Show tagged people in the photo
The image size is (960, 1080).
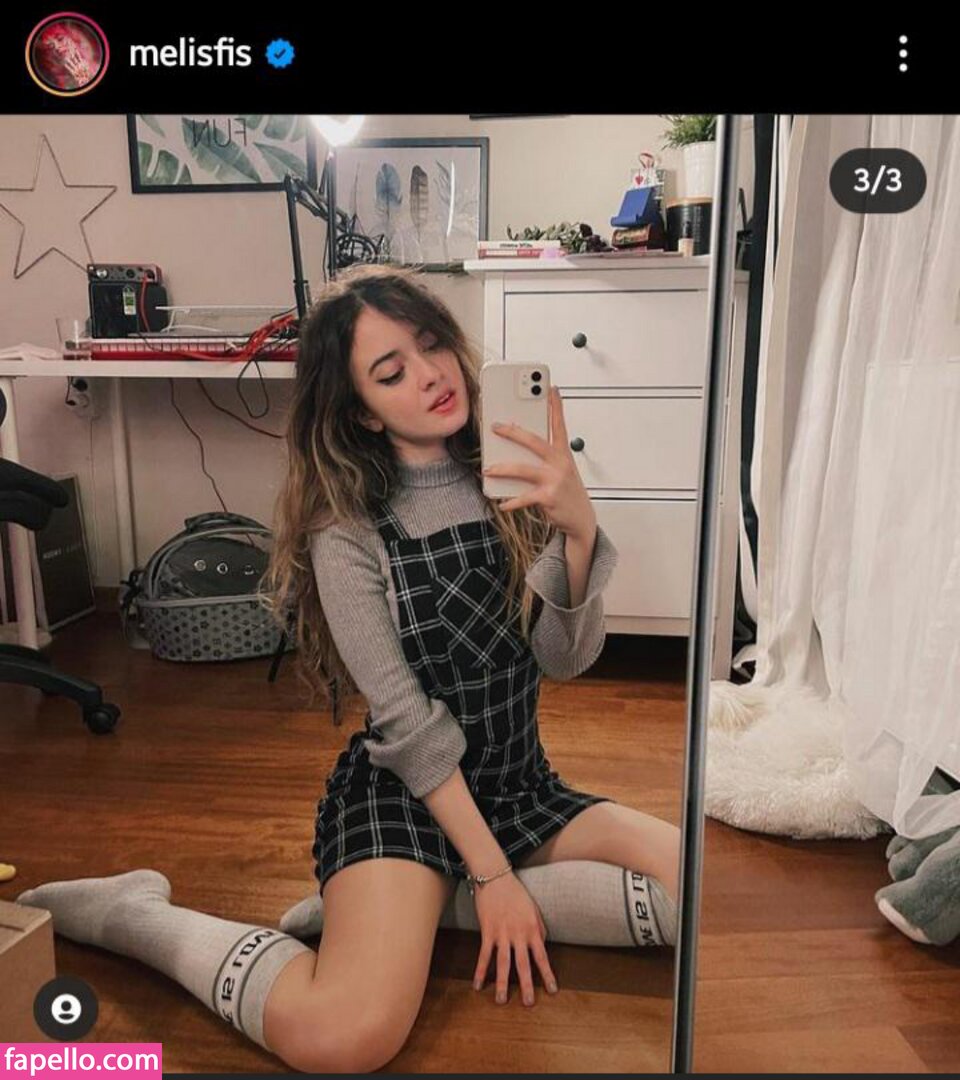[x=66, y=1008]
